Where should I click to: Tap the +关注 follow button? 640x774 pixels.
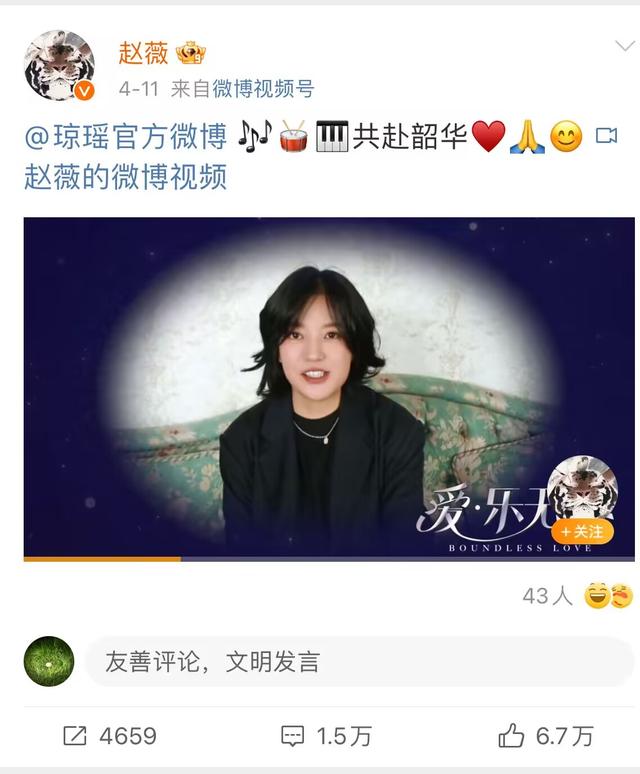tap(582, 532)
